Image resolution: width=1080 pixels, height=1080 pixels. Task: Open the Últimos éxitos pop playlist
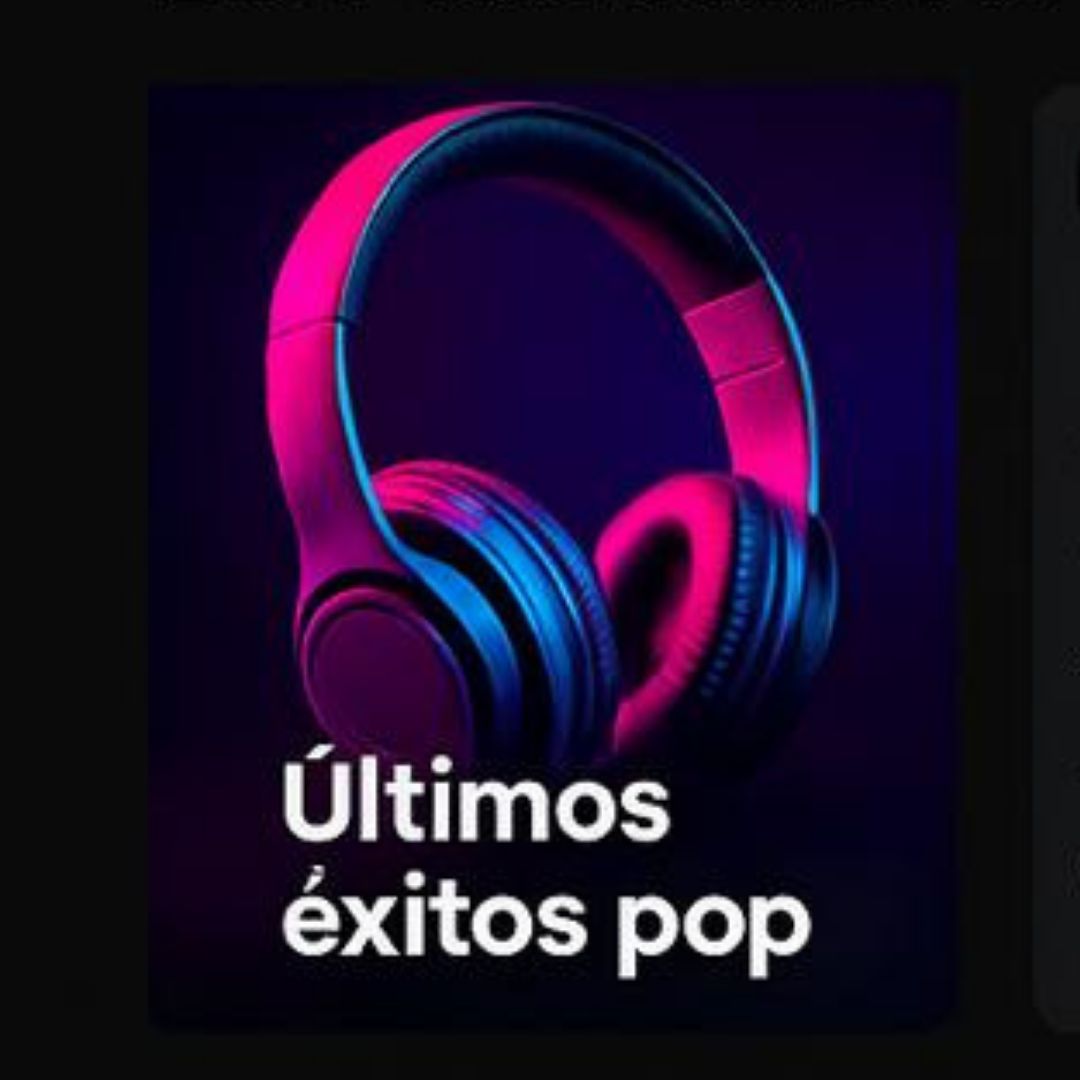click(x=552, y=555)
